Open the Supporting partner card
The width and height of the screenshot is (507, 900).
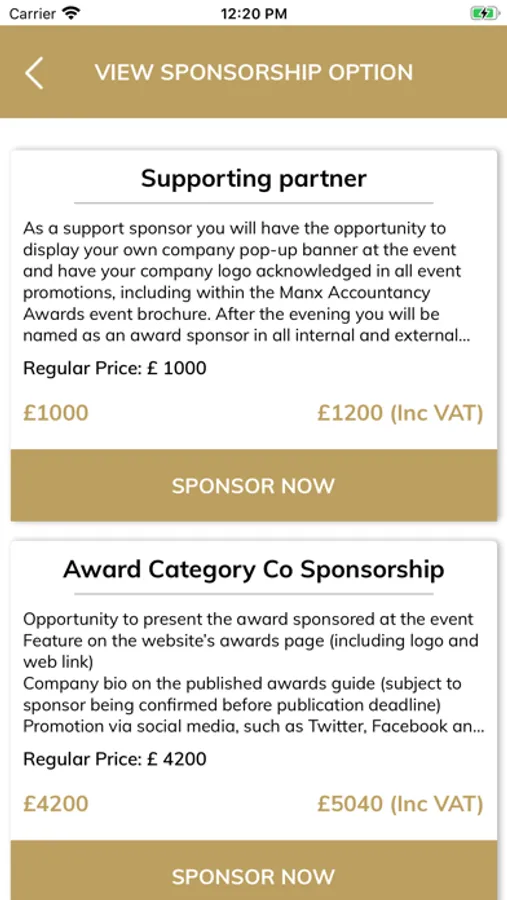[254, 300]
